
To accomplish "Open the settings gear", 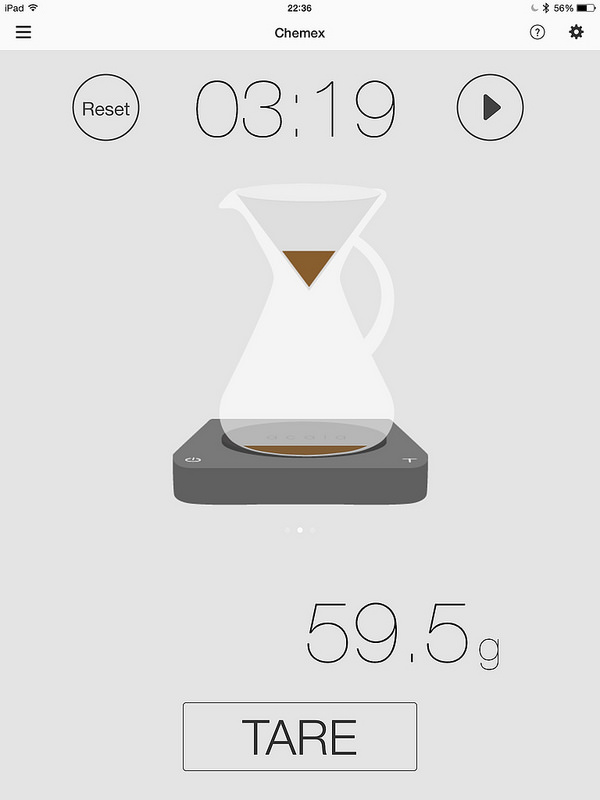I will (x=576, y=32).
